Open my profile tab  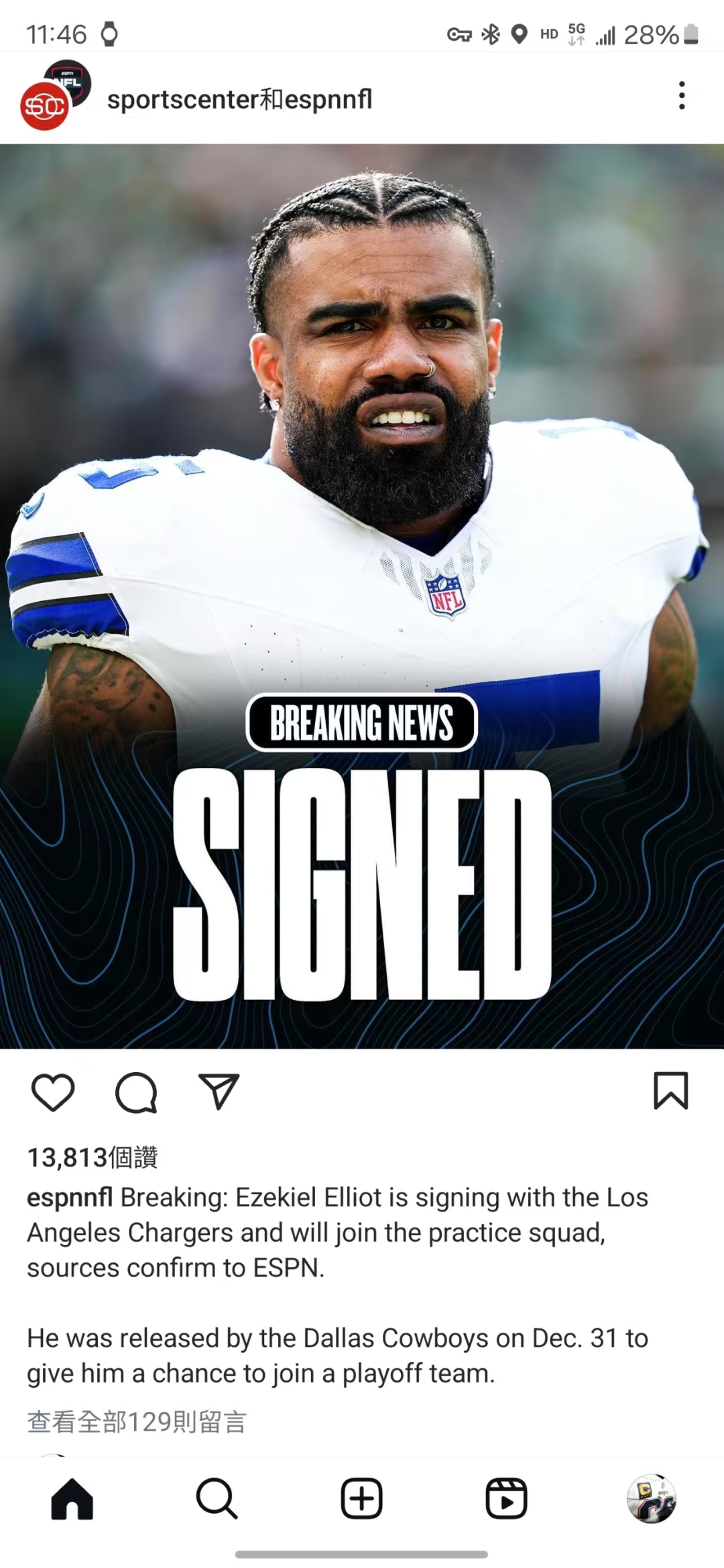[x=651, y=1498]
